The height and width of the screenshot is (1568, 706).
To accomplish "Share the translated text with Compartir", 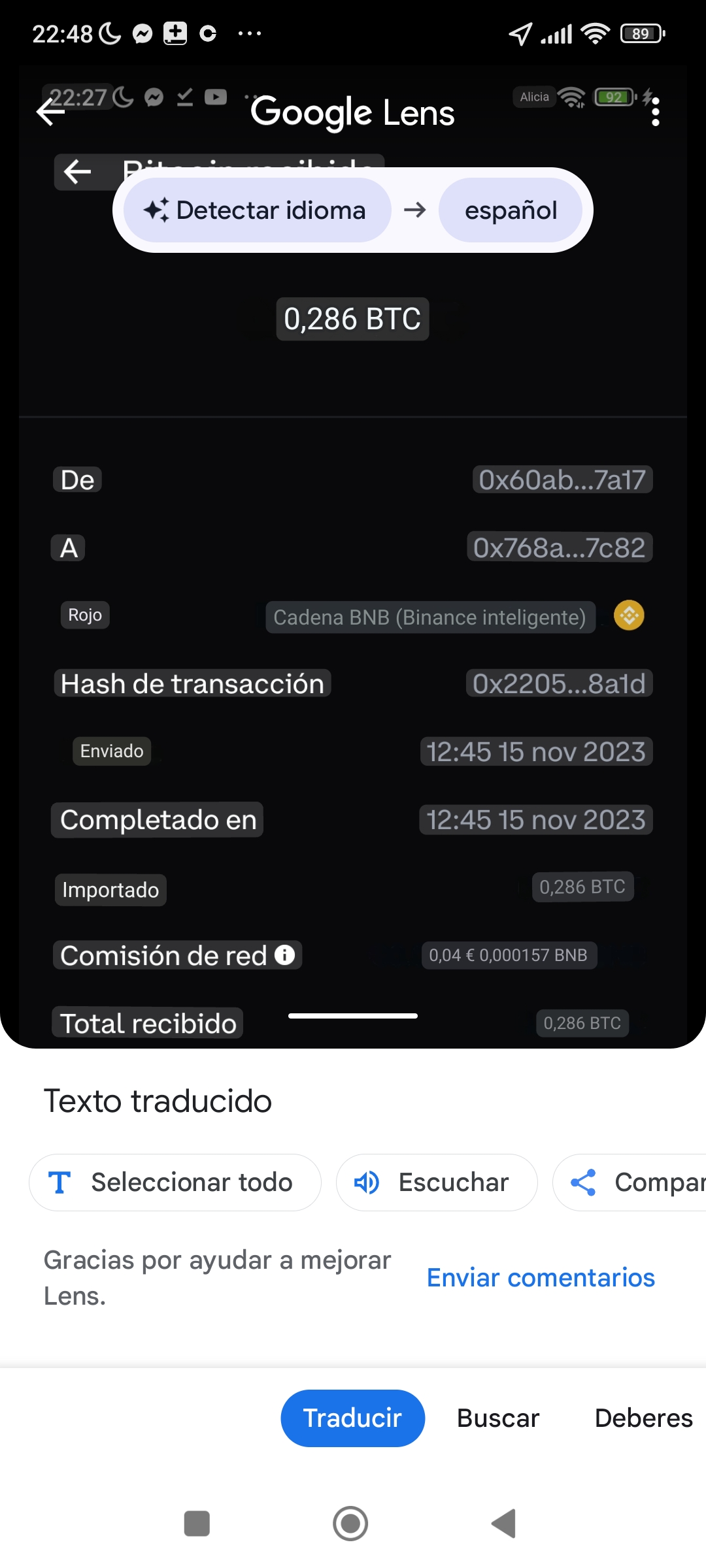I will pyautogui.click(x=630, y=1183).
